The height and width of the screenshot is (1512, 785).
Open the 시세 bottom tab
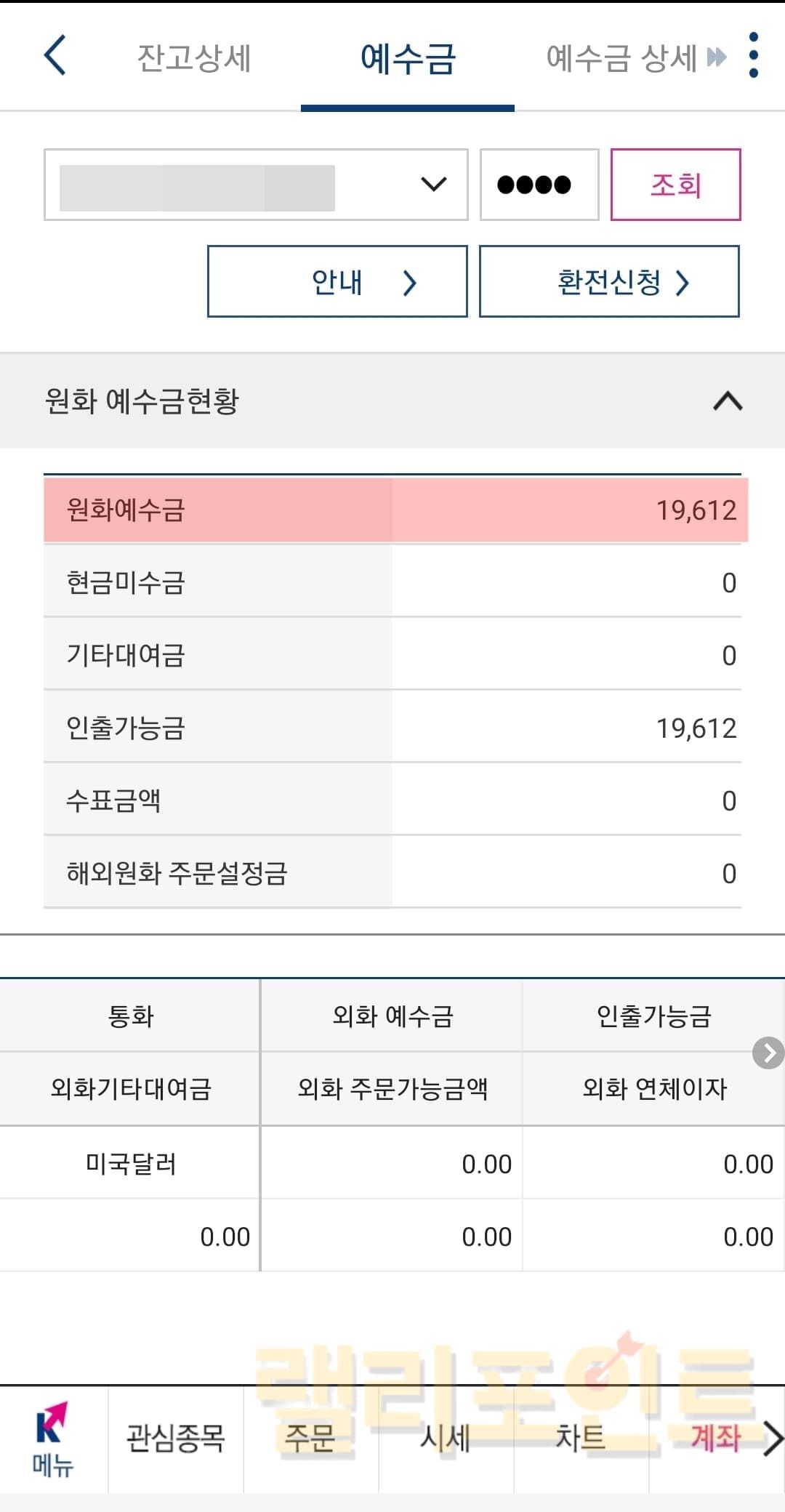click(446, 1439)
